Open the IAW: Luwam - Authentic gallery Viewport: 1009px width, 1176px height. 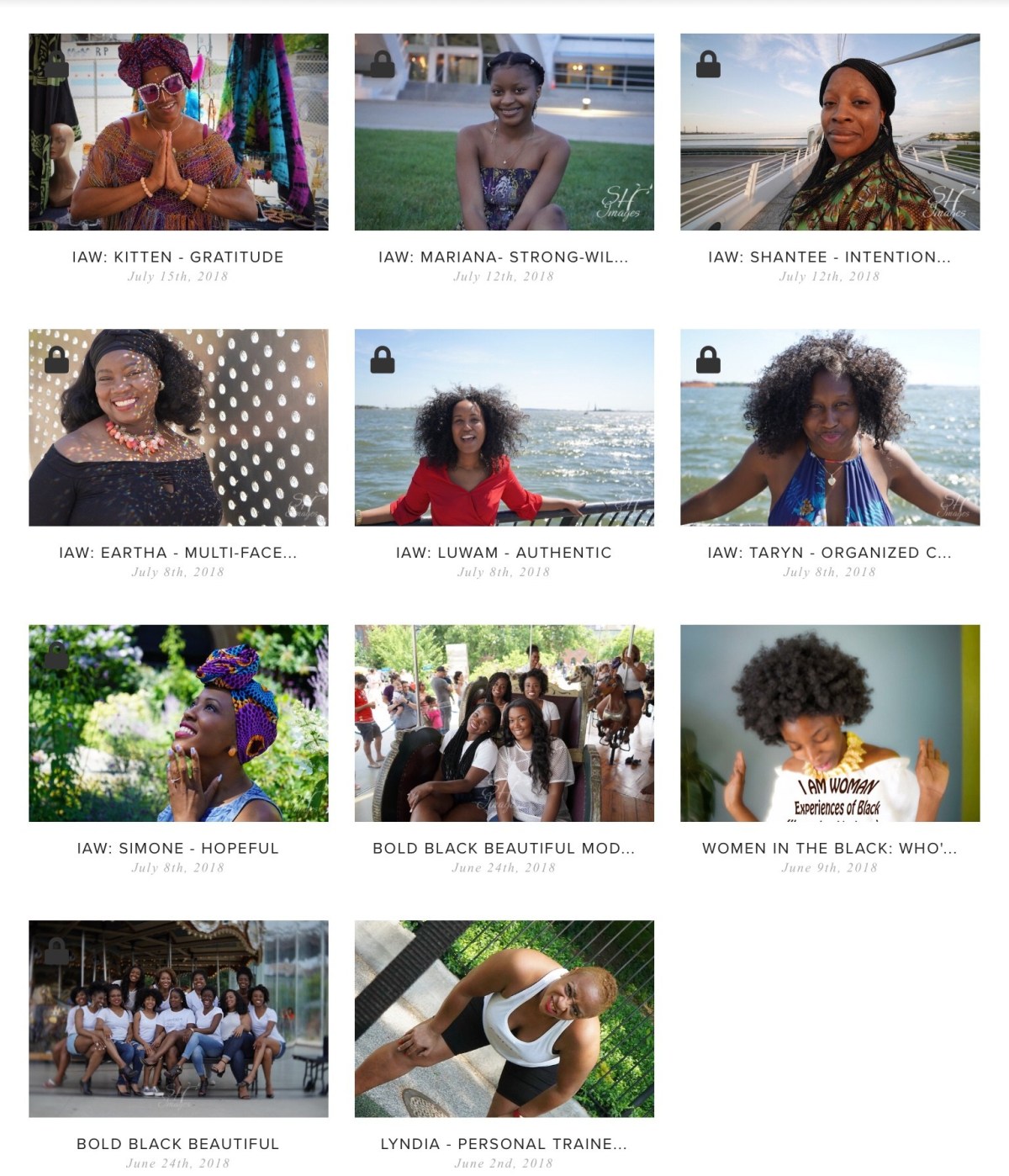[x=504, y=427]
